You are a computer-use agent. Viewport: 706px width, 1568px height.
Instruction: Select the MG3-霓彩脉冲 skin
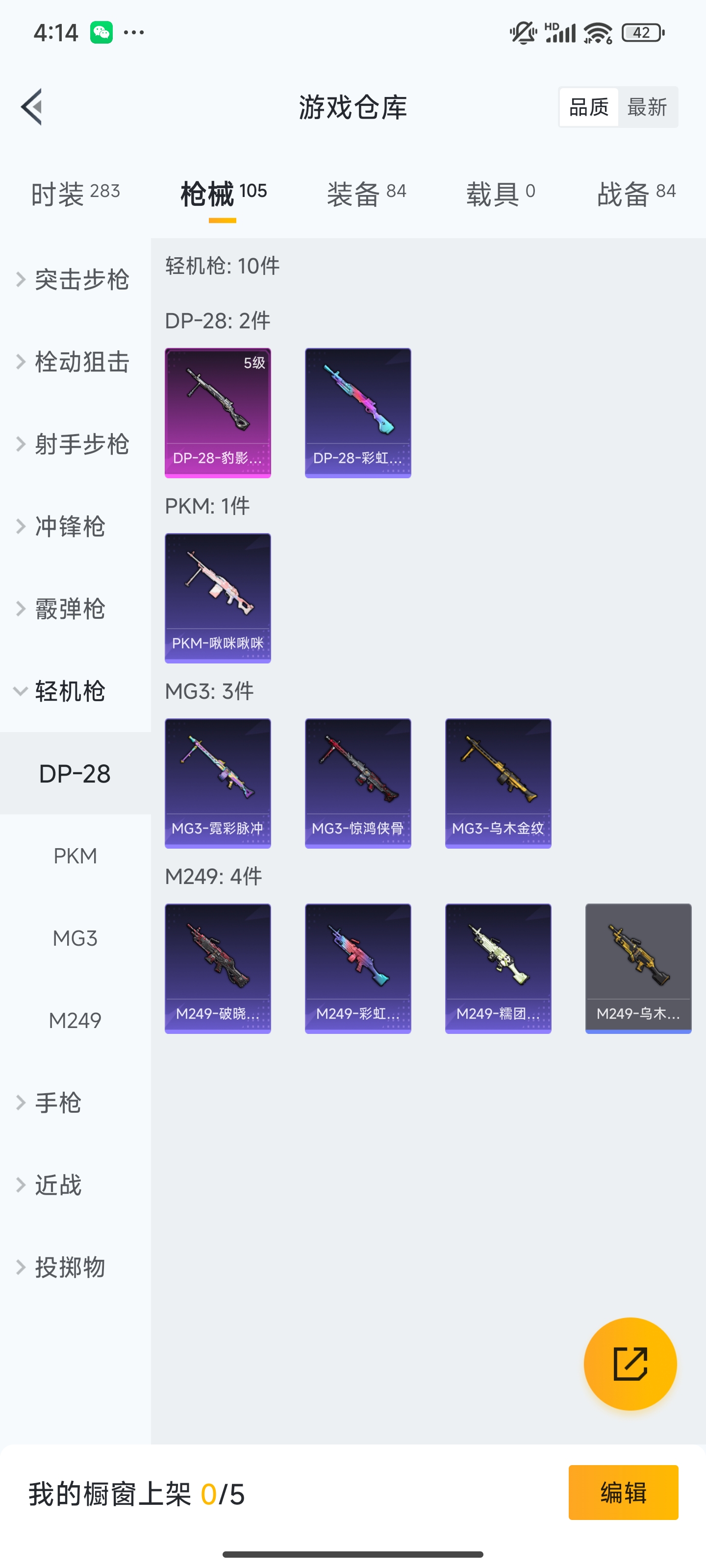point(218,784)
